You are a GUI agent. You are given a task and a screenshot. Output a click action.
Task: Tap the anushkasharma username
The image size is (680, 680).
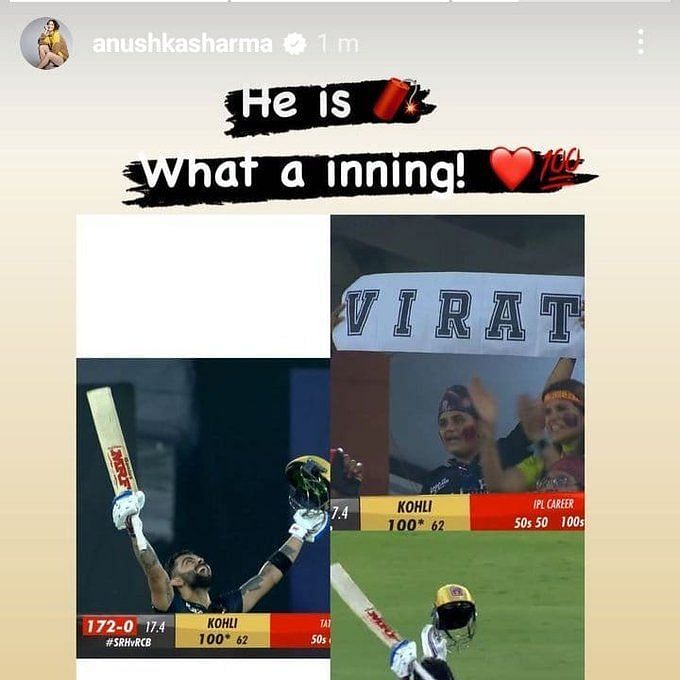tap(184, 44)
